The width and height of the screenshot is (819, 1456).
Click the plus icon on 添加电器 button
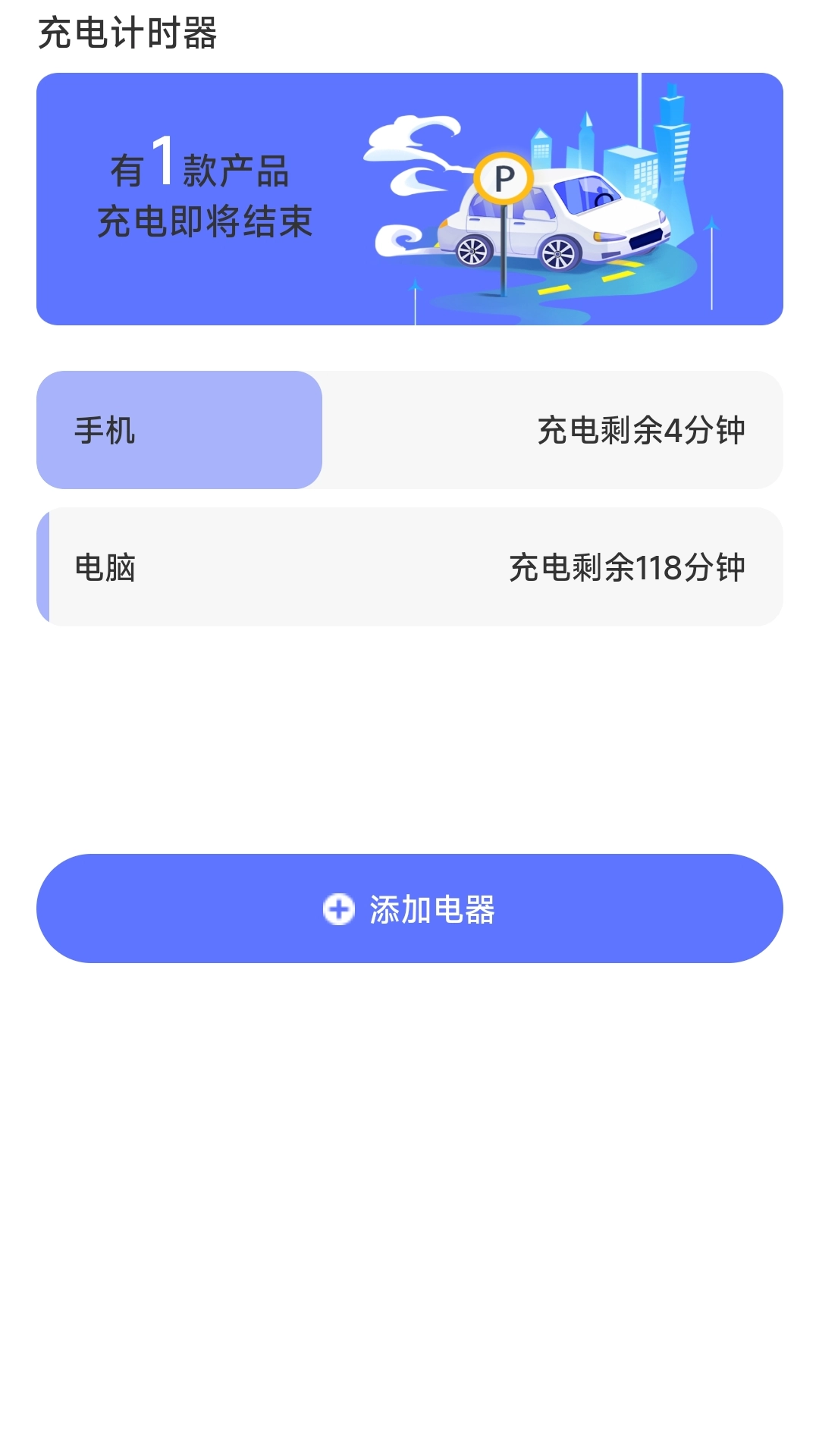(340, 908)
